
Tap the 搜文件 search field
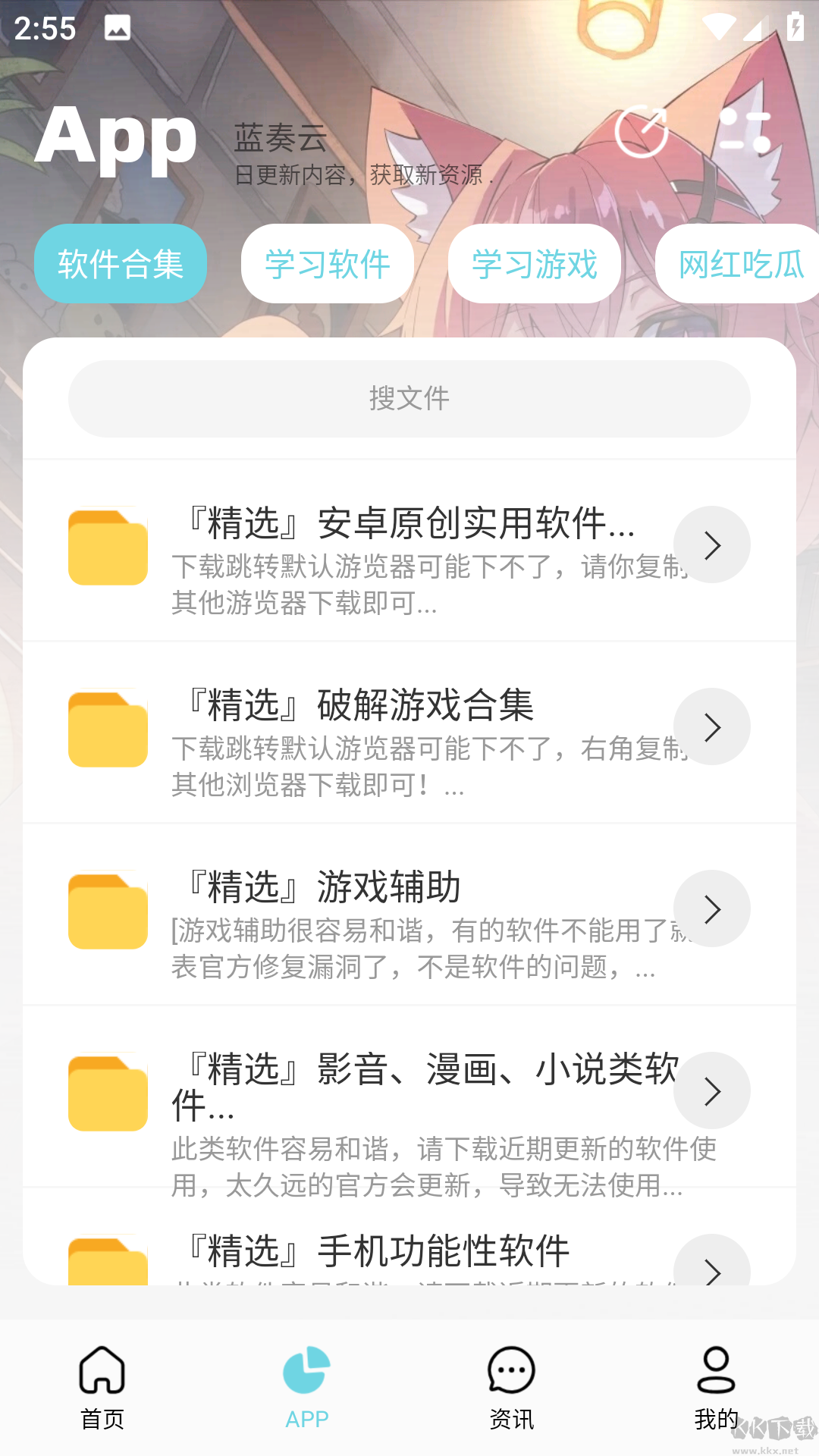click(409, 398)
